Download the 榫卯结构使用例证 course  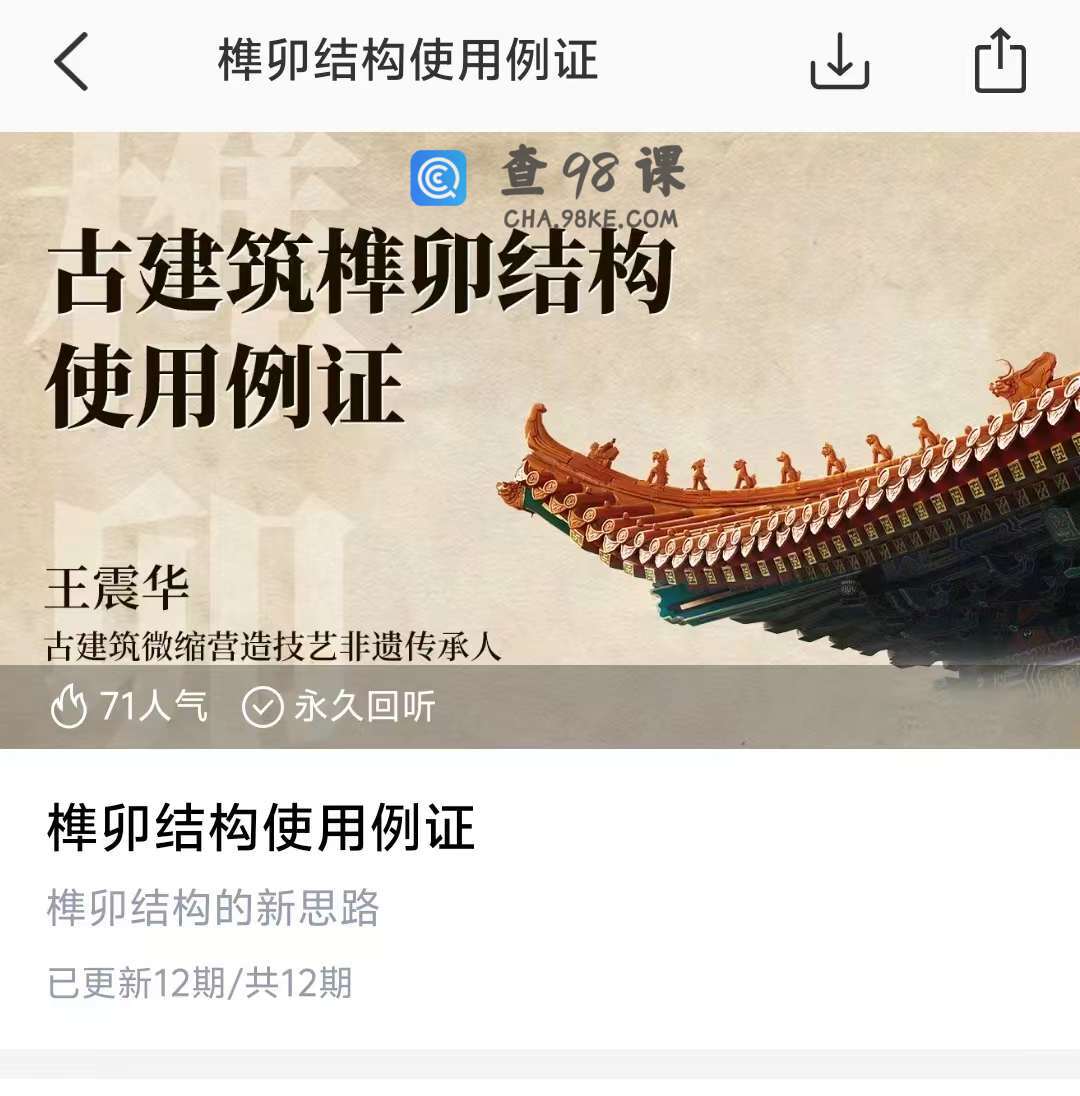(x=839, y=62)
